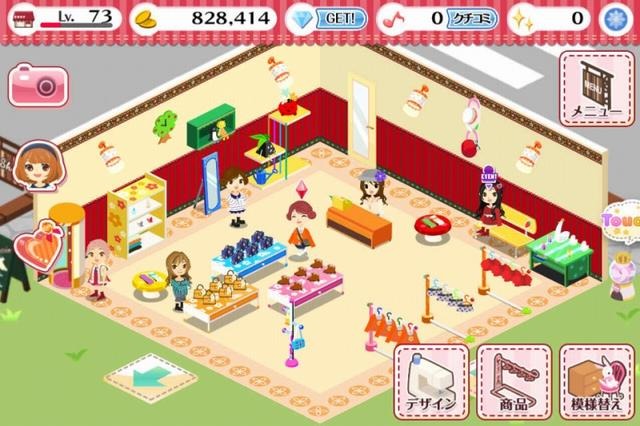The height and width of the screenshot is (426, 640).
Task: Open the girl avatar profile icon
Action: 34,165
